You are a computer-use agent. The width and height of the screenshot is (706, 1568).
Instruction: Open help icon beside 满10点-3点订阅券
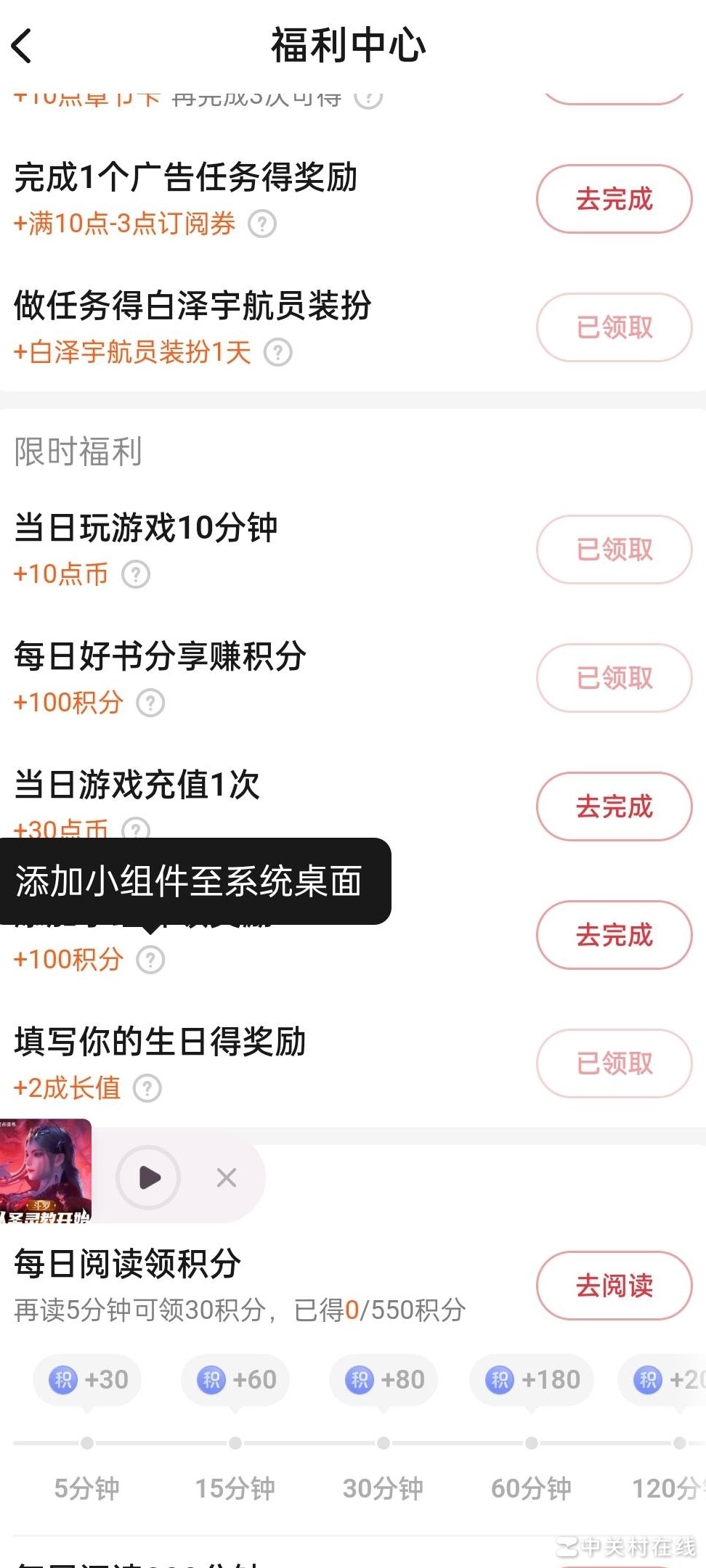tap(262, 224)
